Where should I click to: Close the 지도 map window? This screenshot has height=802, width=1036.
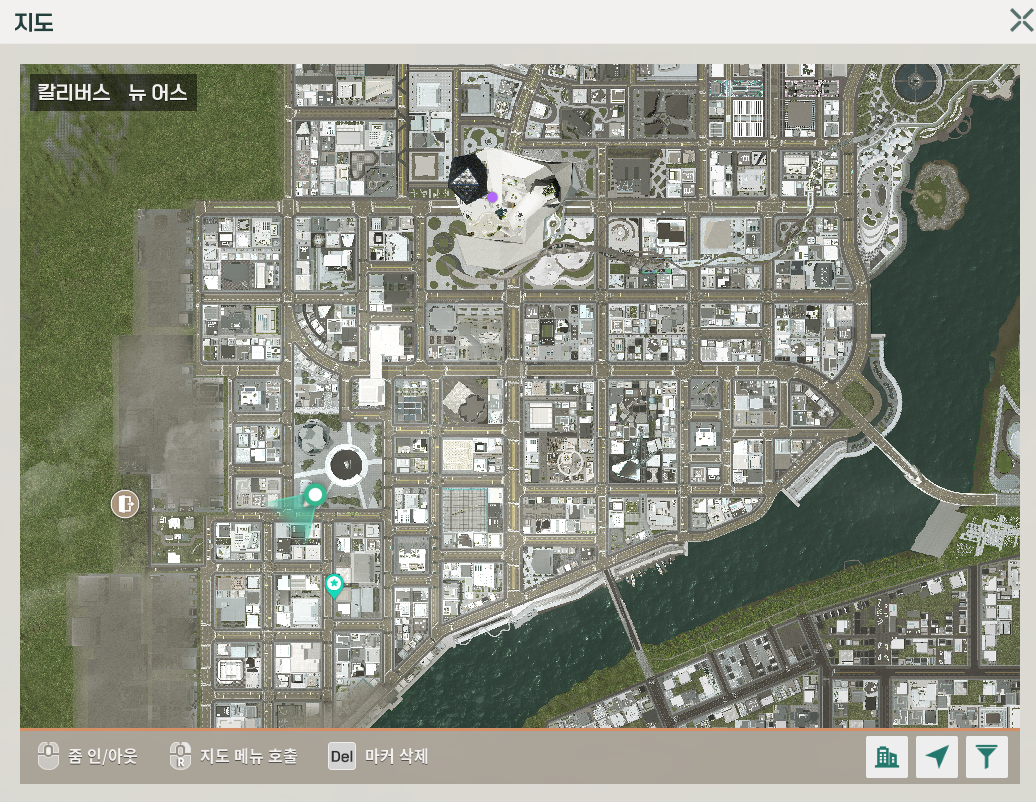click(x=1020, y=20)
